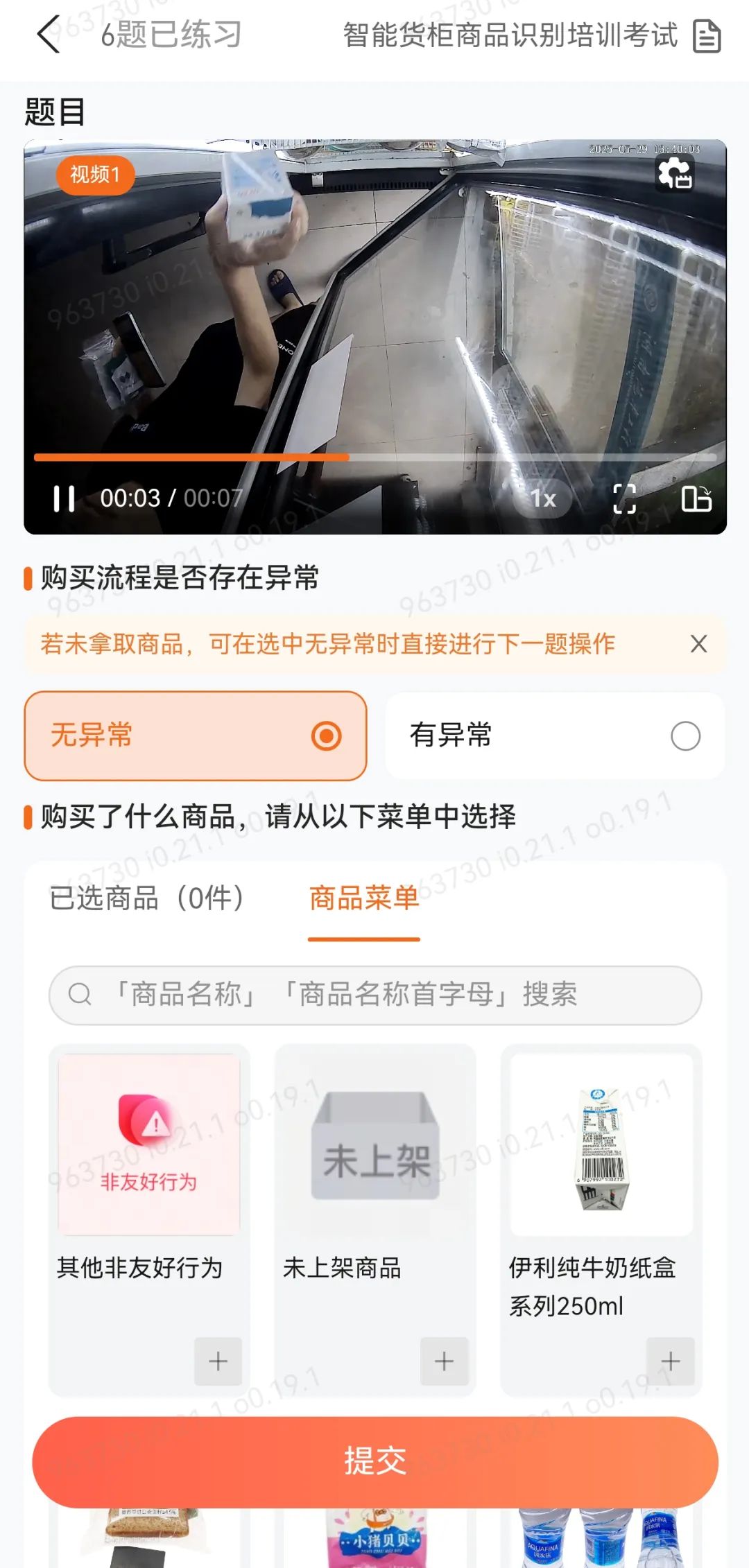
Task: Tap the picture-in-picture icon on the video
Action: tap(696, 498)
